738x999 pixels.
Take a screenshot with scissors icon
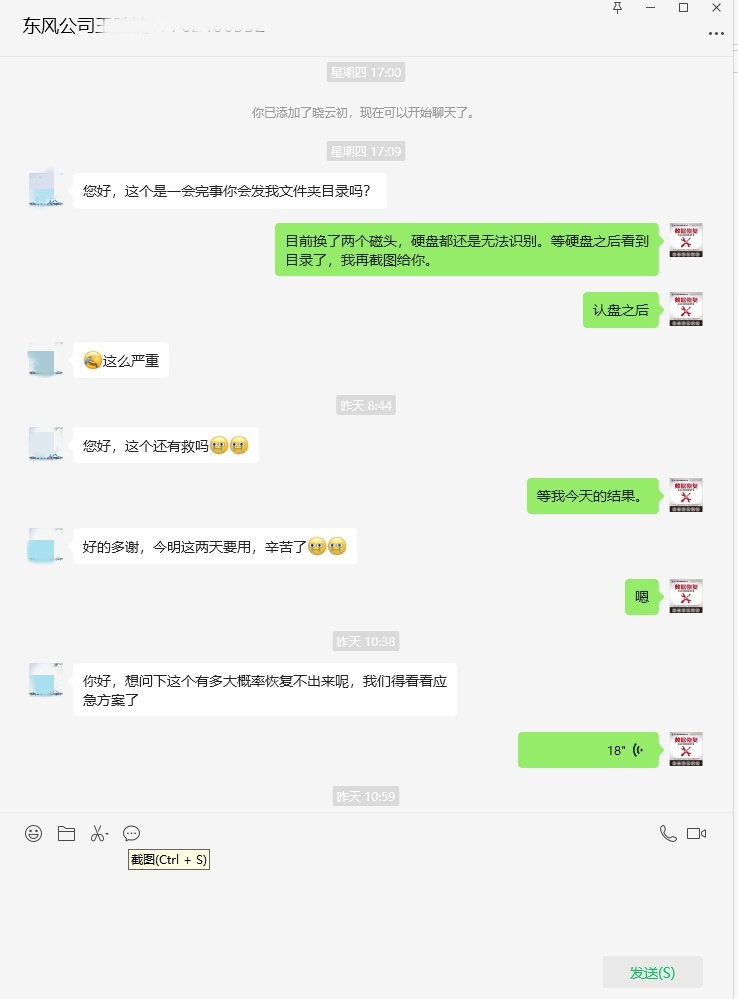pos(98,833)
